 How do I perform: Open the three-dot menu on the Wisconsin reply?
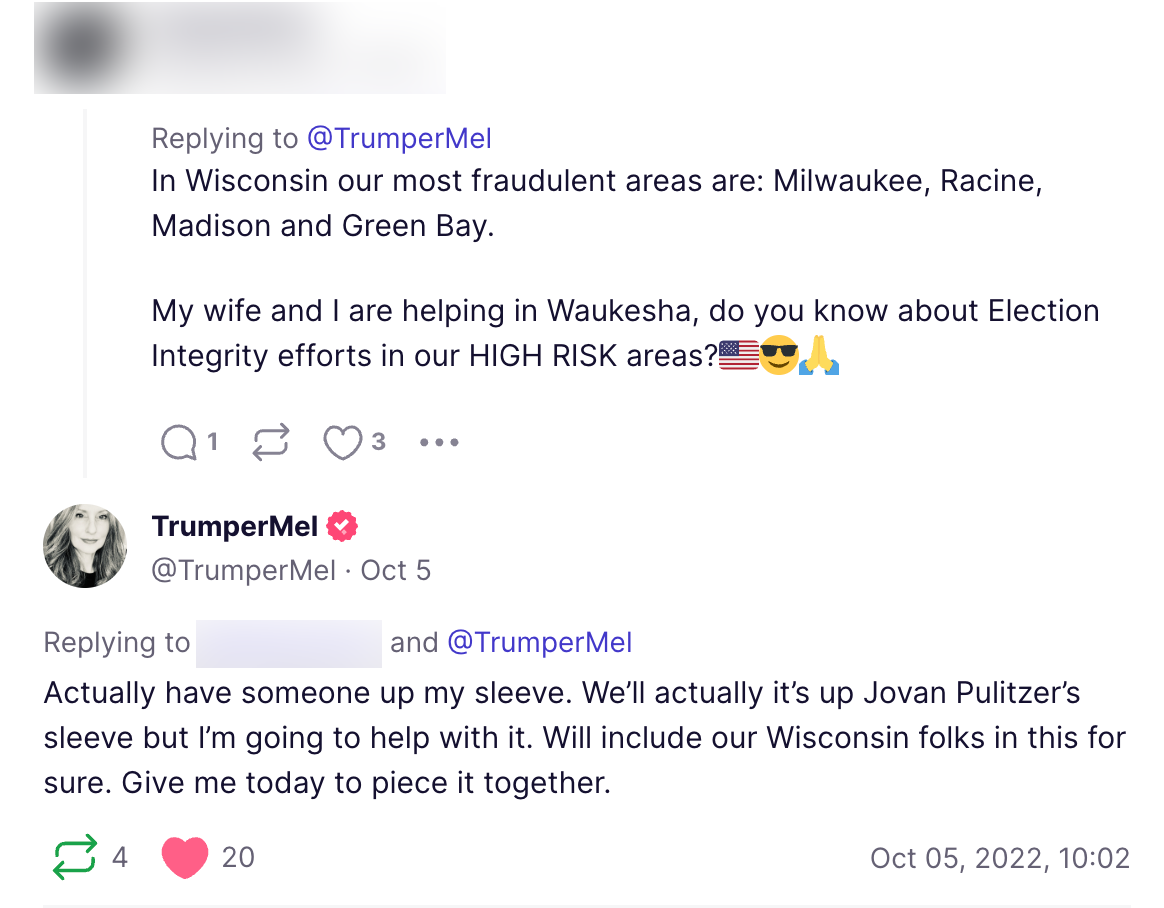click(439, 442)
